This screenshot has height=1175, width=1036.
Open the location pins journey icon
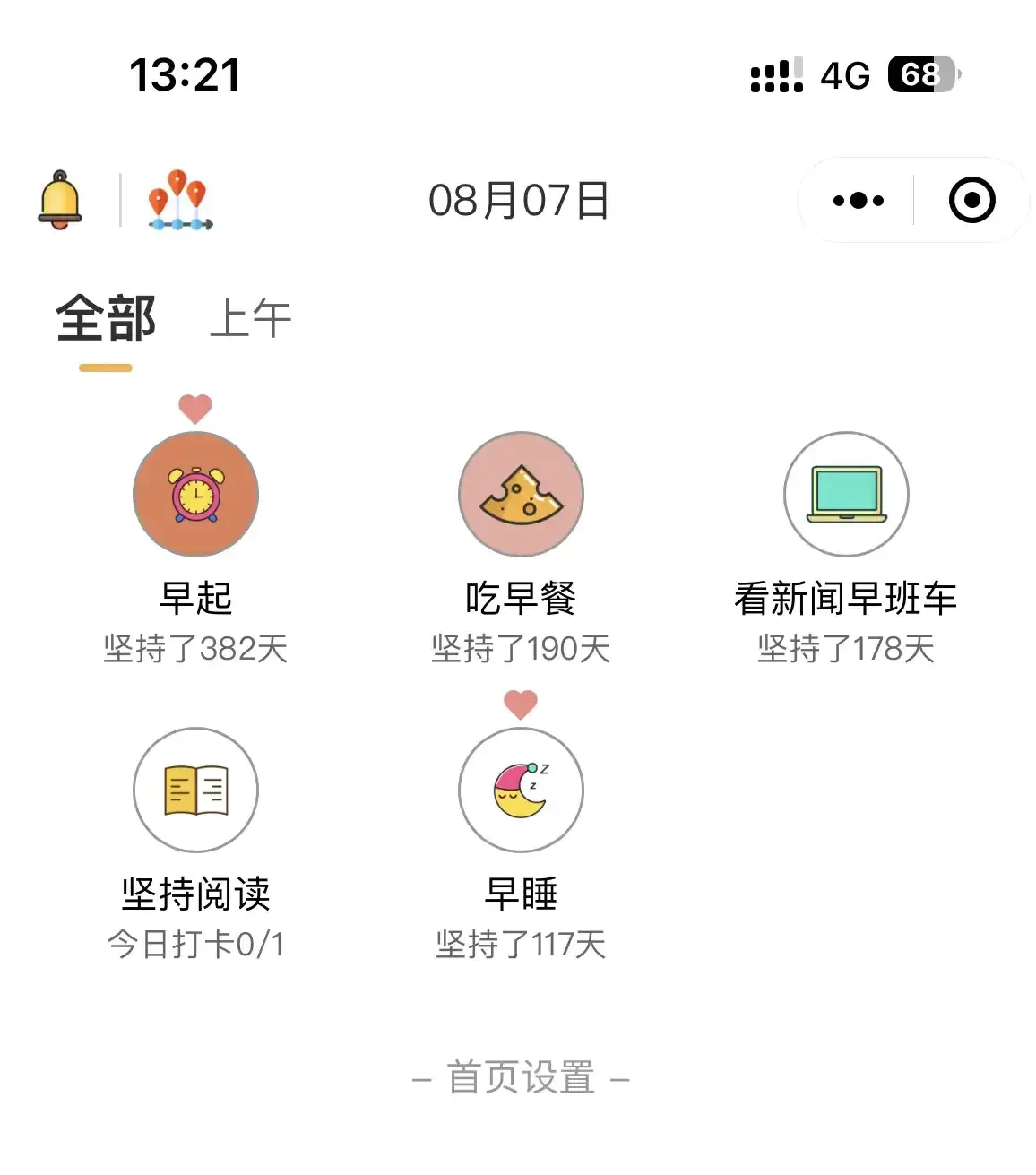click(180, 199)
